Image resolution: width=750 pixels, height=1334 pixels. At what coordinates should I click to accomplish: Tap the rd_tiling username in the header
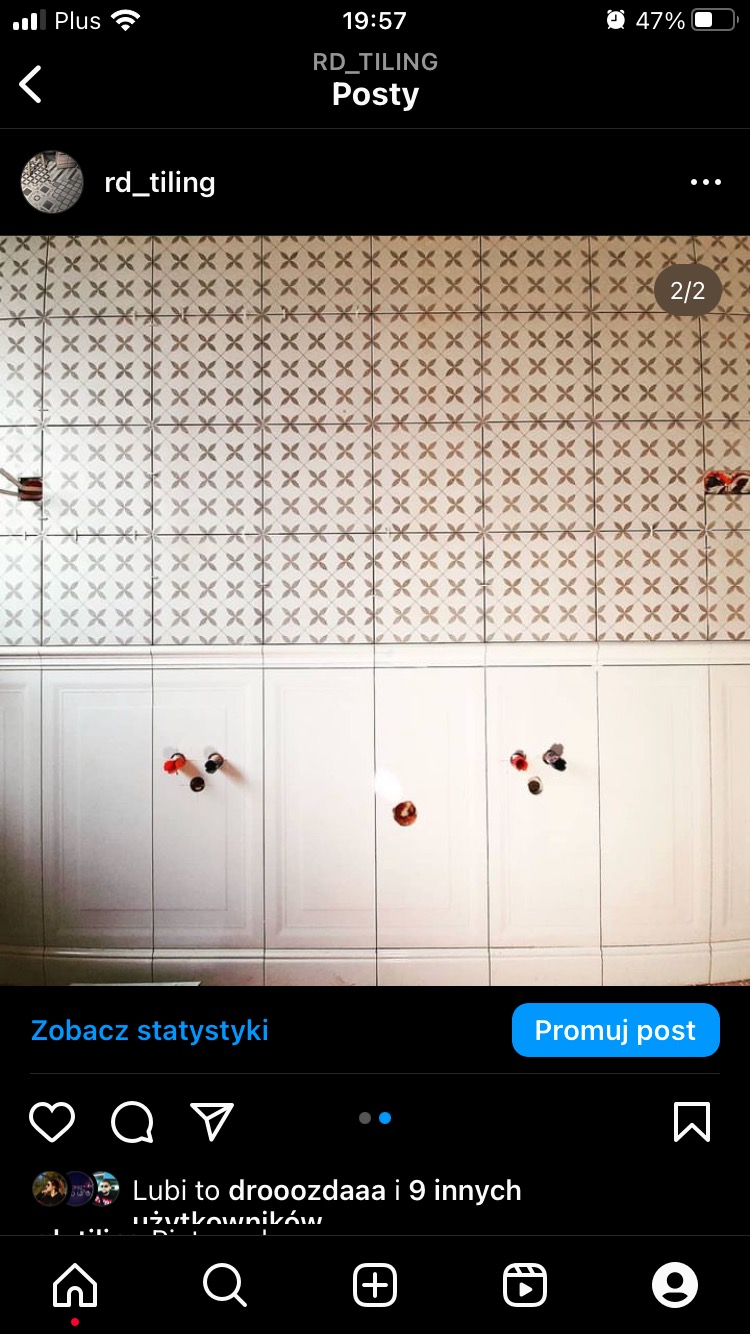[x=160, y=182]
